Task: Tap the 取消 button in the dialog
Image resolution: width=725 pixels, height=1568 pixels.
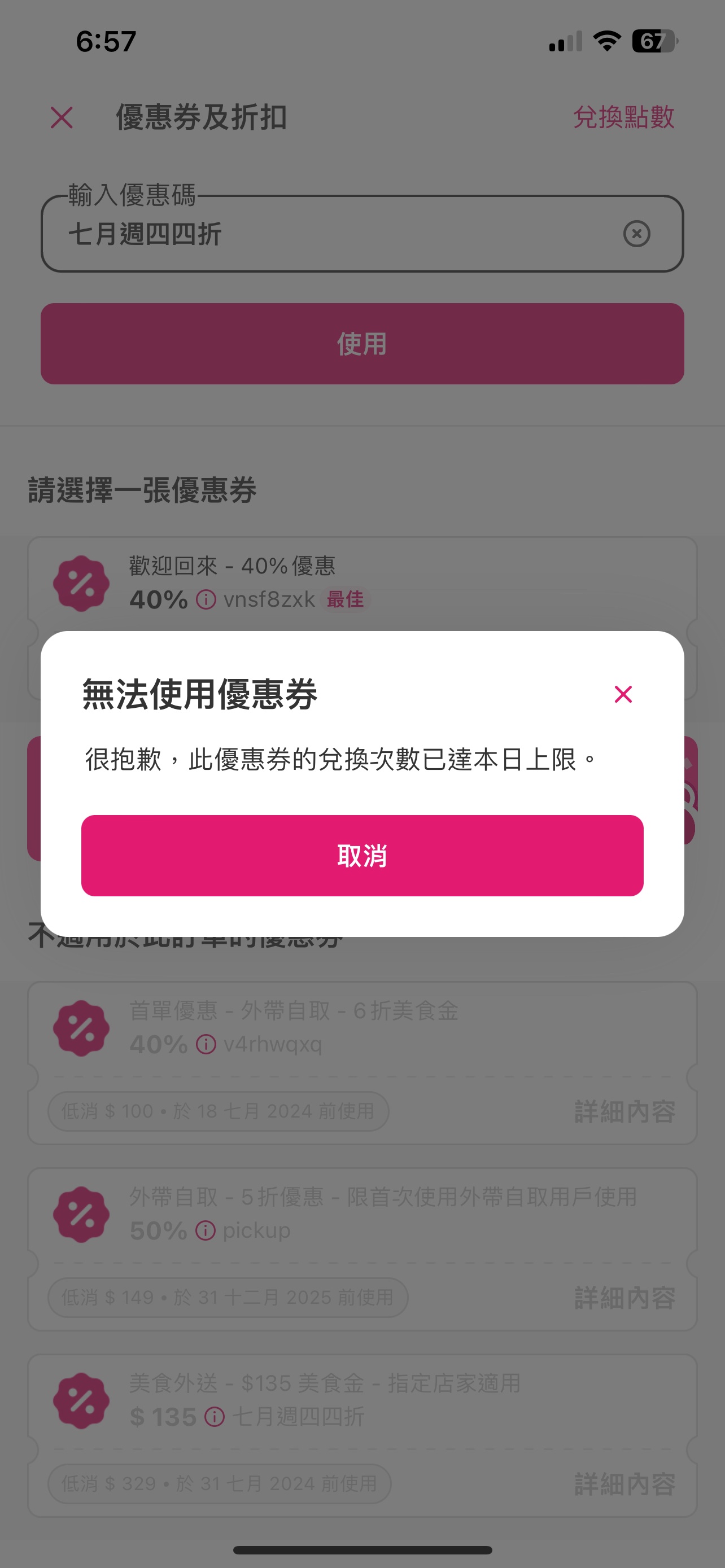Action: 362,855
